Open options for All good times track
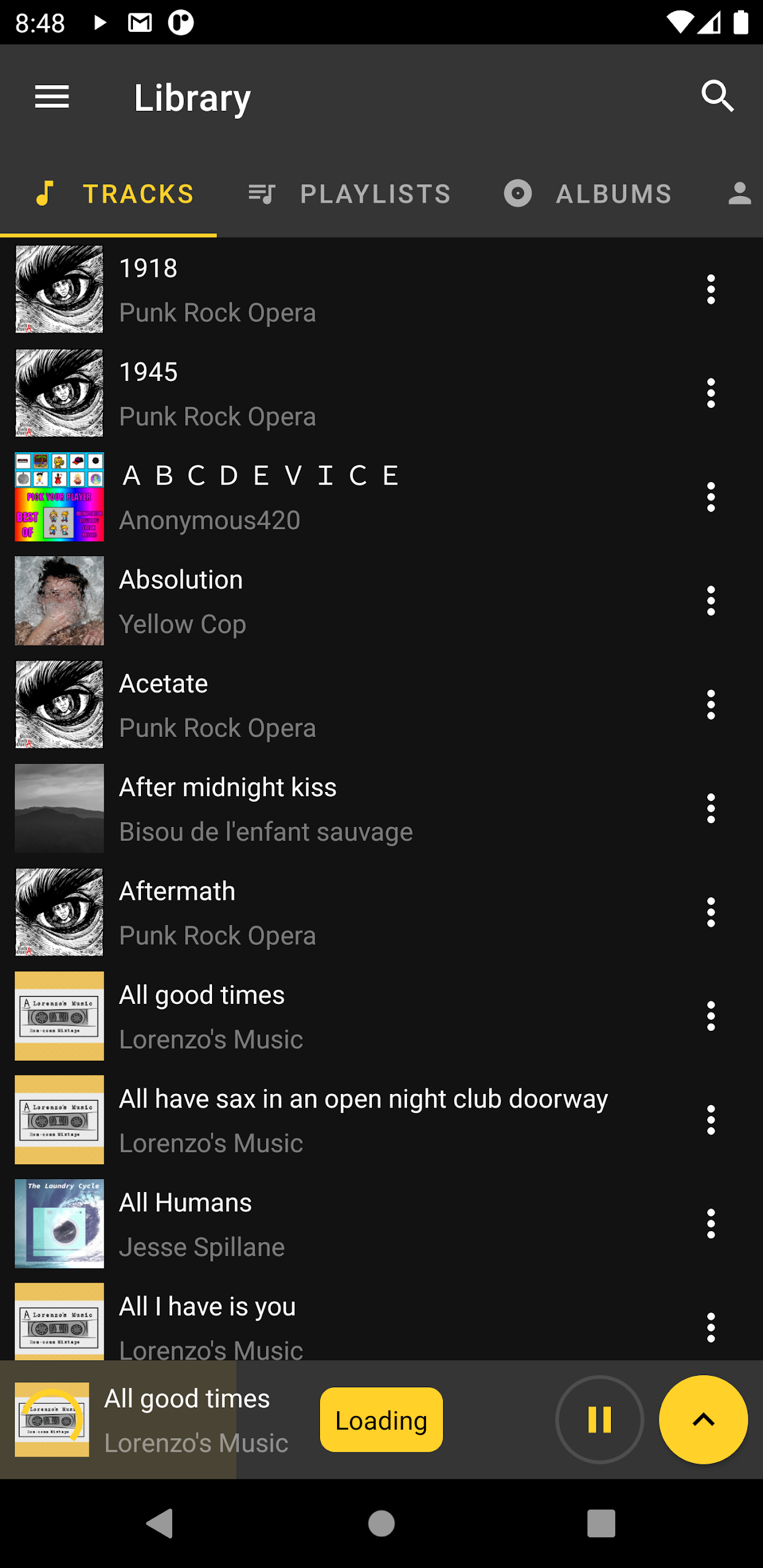The height and width of the screenshot is (1568, 763). [x=711, y=1016]
